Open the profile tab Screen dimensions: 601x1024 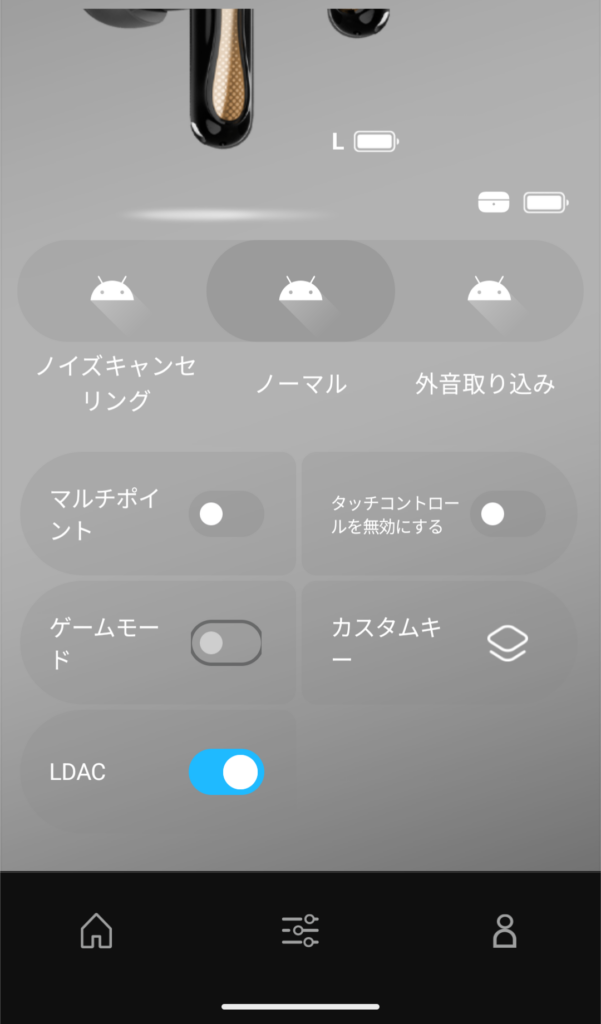[505, 931]
